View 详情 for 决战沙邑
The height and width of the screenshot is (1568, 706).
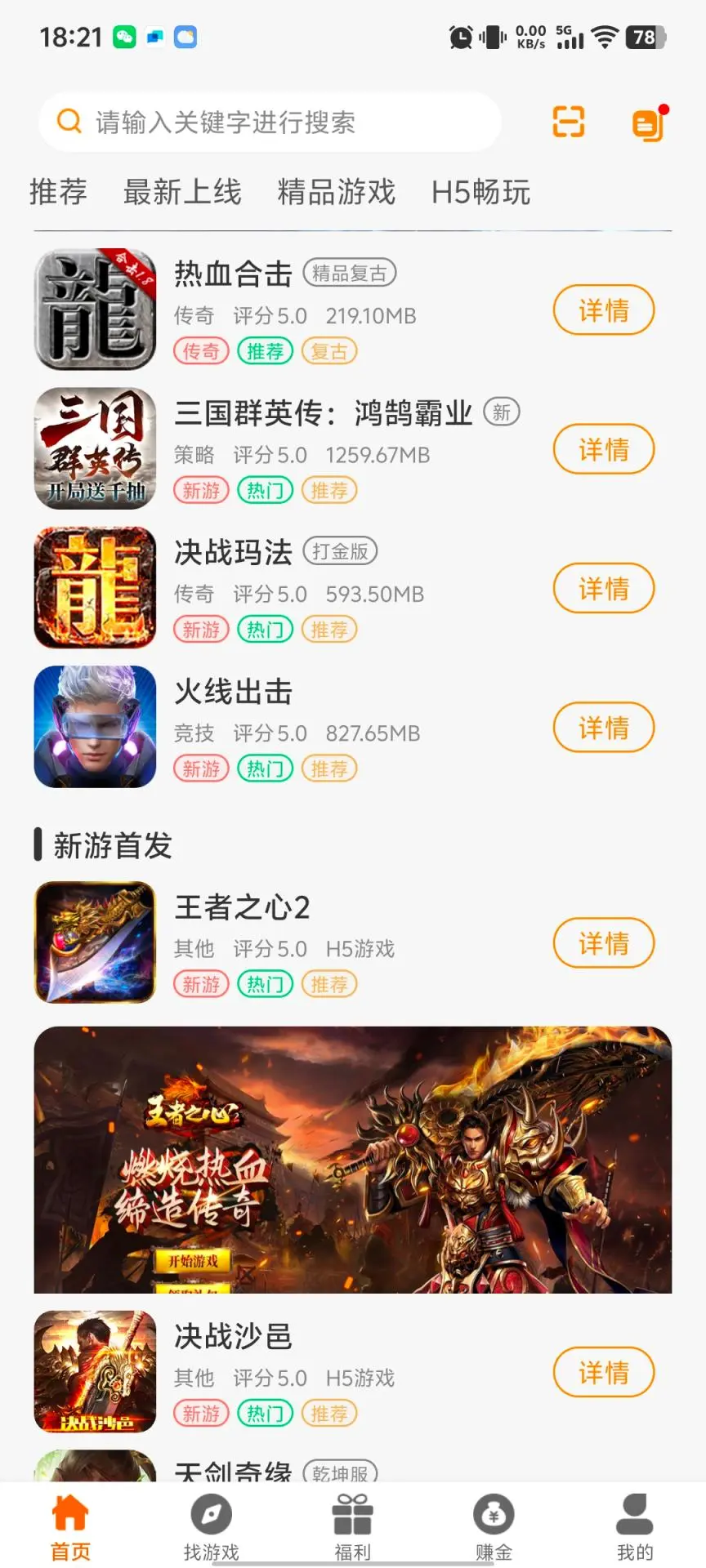[x=604, y=1373]
